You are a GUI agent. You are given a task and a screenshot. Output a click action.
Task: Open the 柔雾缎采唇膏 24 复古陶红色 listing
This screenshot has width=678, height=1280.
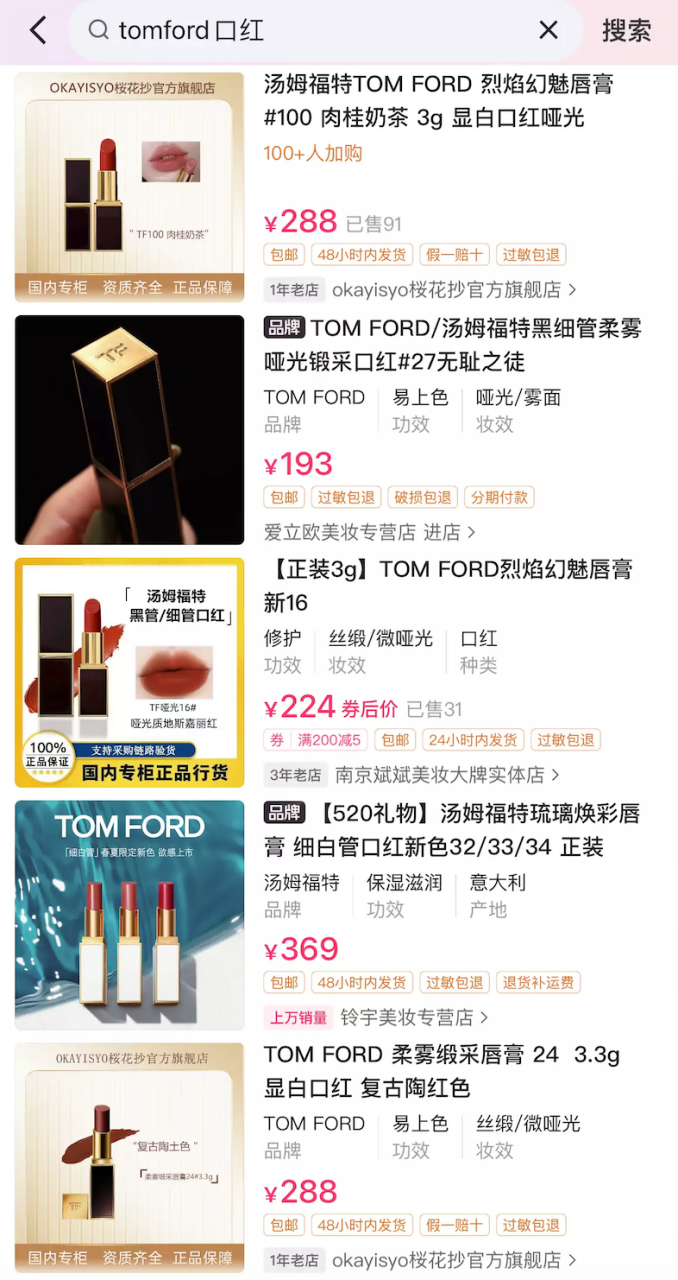[x=442, y=1071]
